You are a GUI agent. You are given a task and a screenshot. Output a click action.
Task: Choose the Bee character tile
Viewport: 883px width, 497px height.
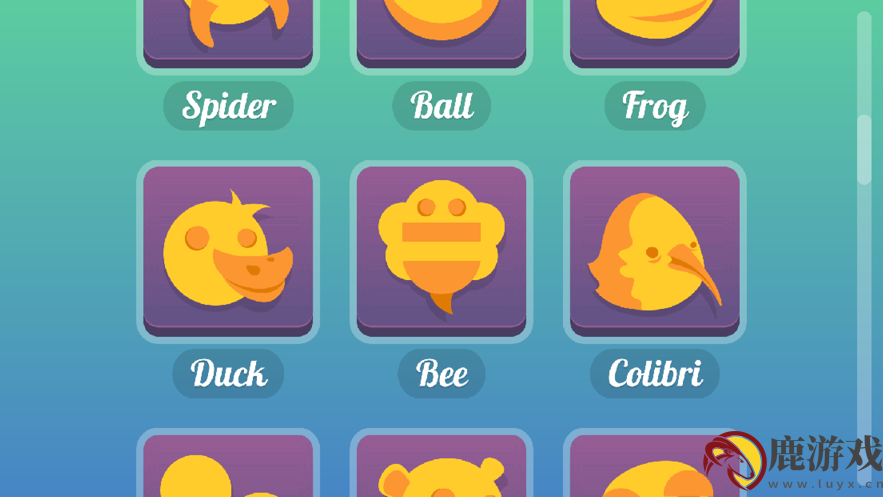click(x=441, y=250)
